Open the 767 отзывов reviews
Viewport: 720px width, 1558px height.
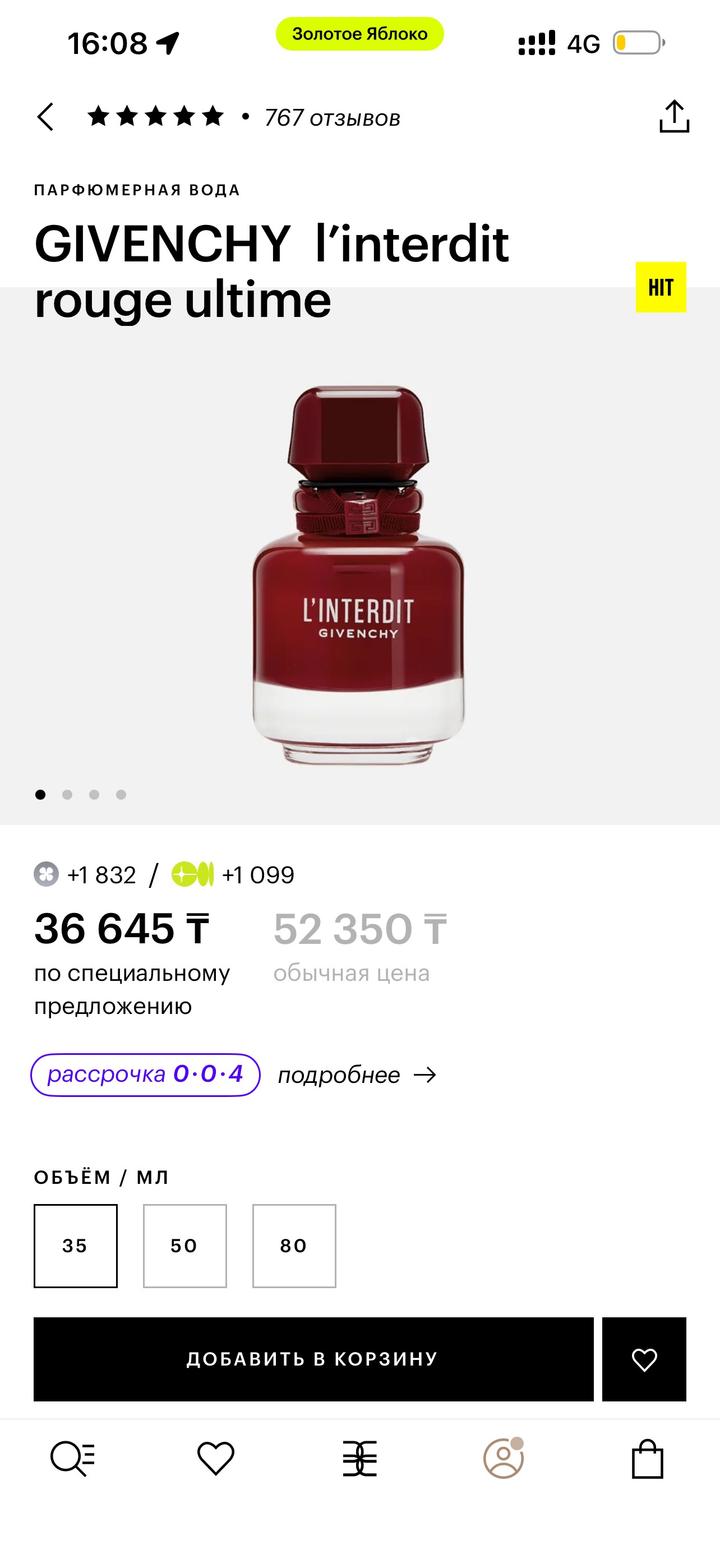(x=331, y=118)
